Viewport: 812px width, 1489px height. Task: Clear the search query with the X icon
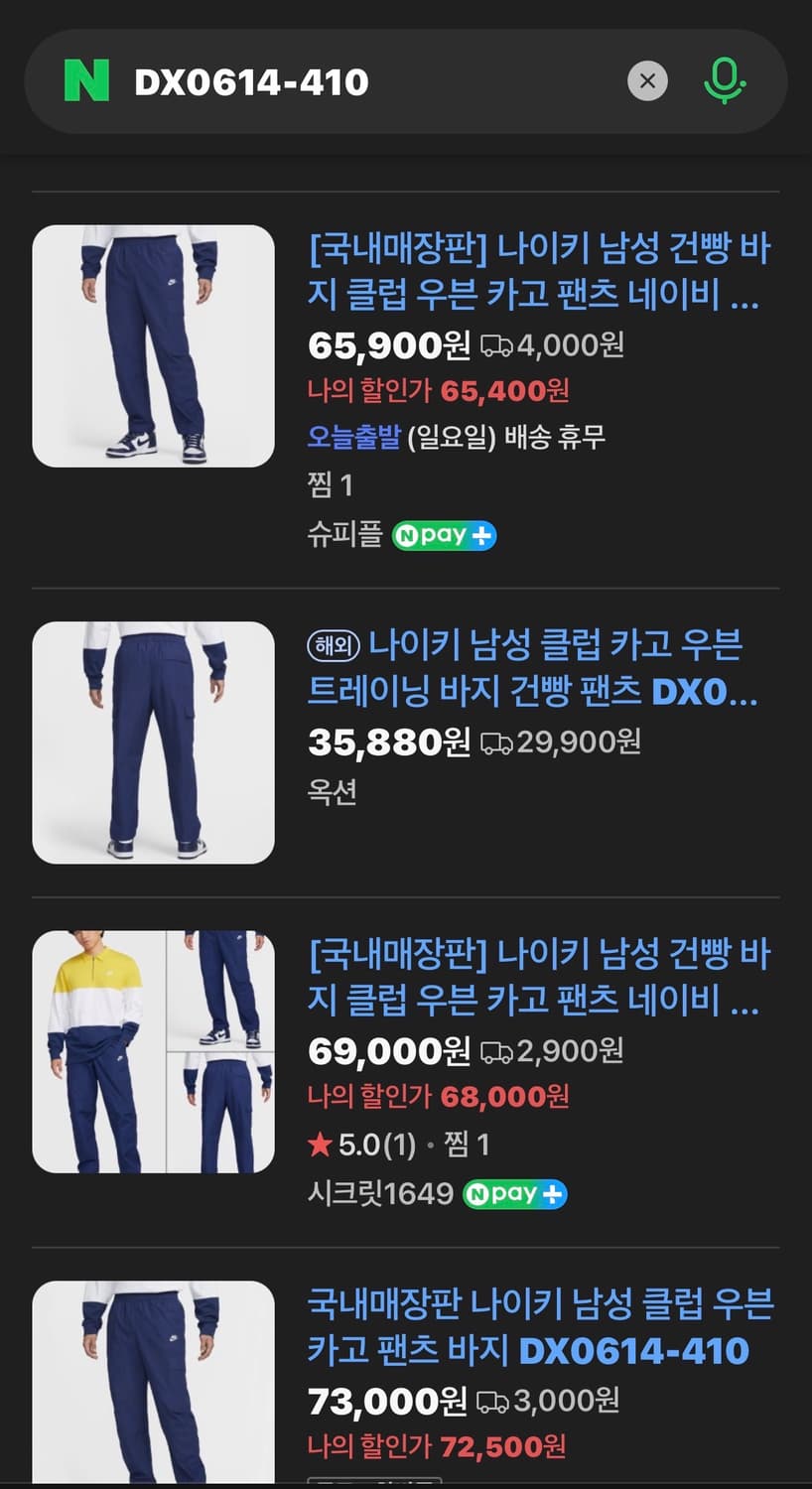648,80
